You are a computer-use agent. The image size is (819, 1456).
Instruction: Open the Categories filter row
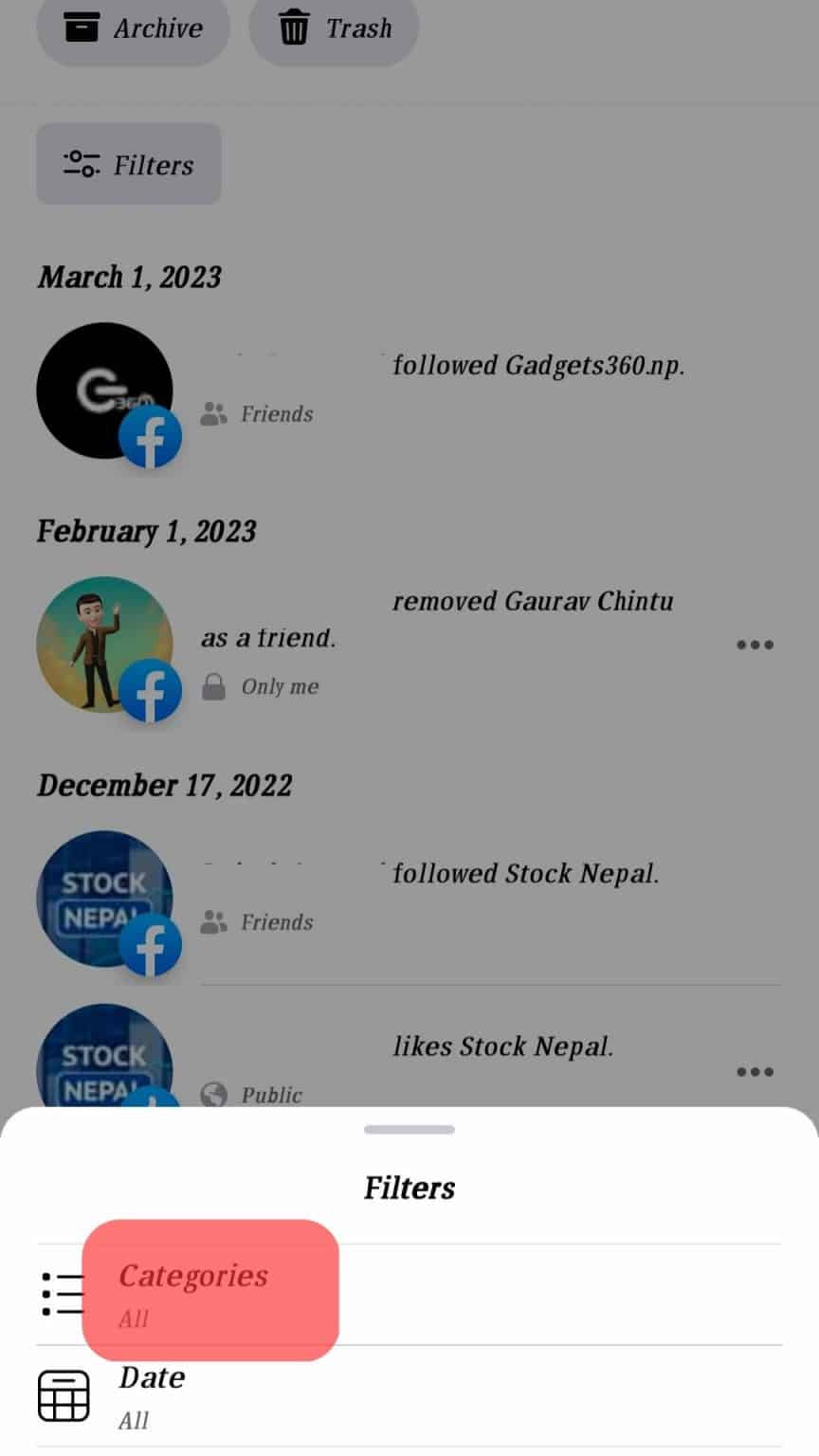tap(409, 1294)
